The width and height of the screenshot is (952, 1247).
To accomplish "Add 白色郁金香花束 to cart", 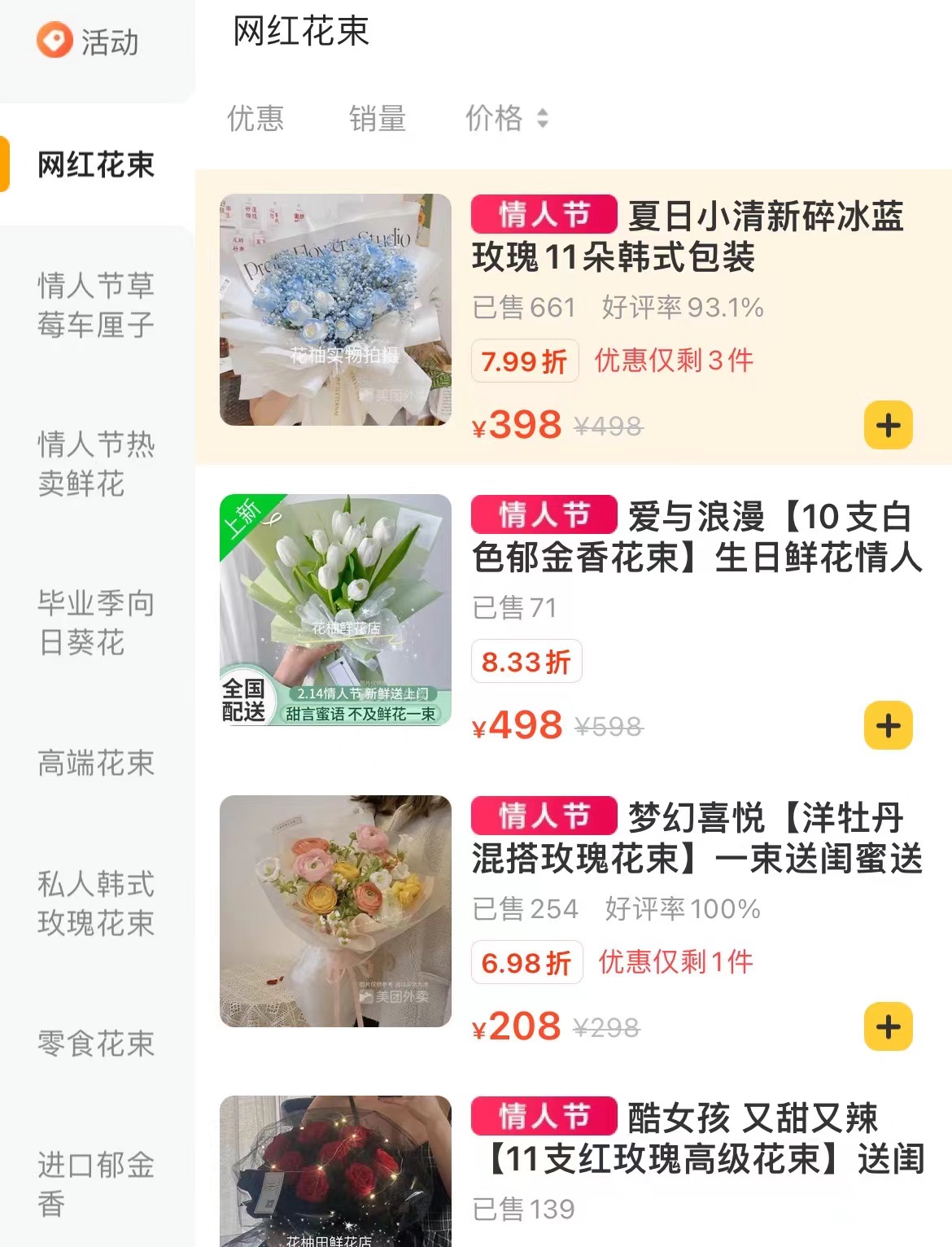I will tap(888, 725).
